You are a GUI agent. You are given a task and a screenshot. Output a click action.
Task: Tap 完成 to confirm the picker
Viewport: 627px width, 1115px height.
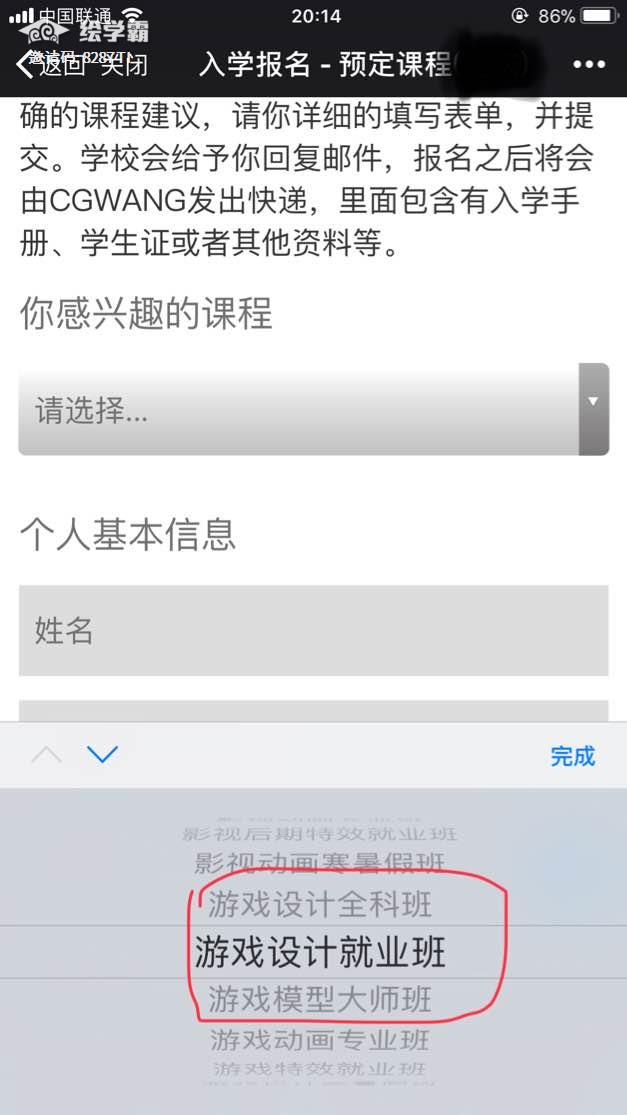coord(572,756)
